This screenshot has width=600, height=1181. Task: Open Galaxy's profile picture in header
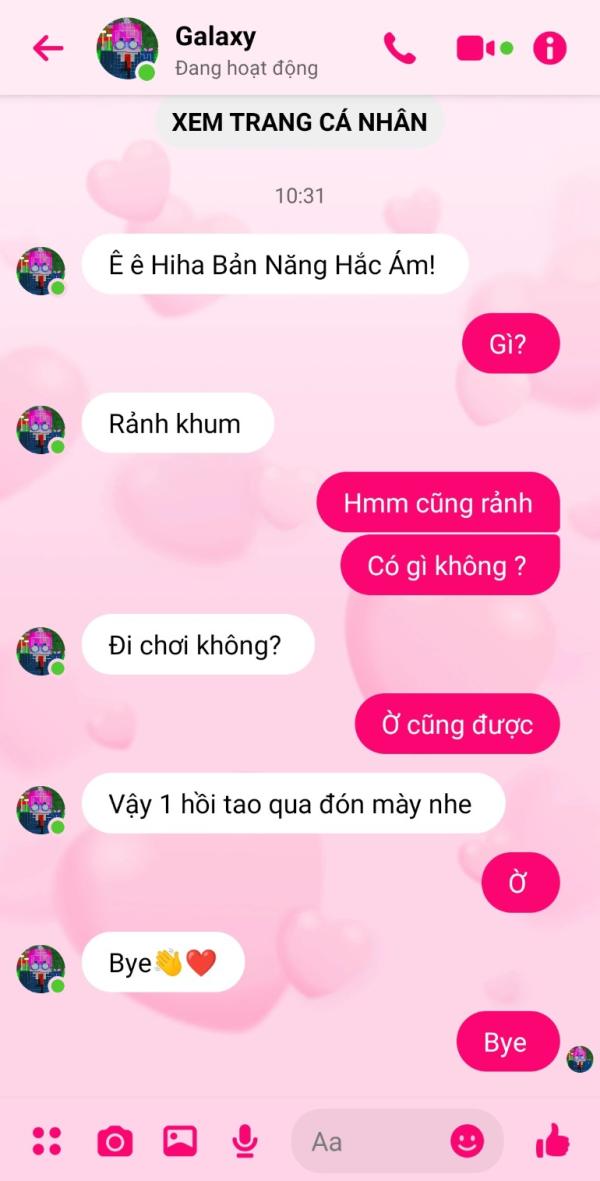pyautogui.click(x=127, y=48)
